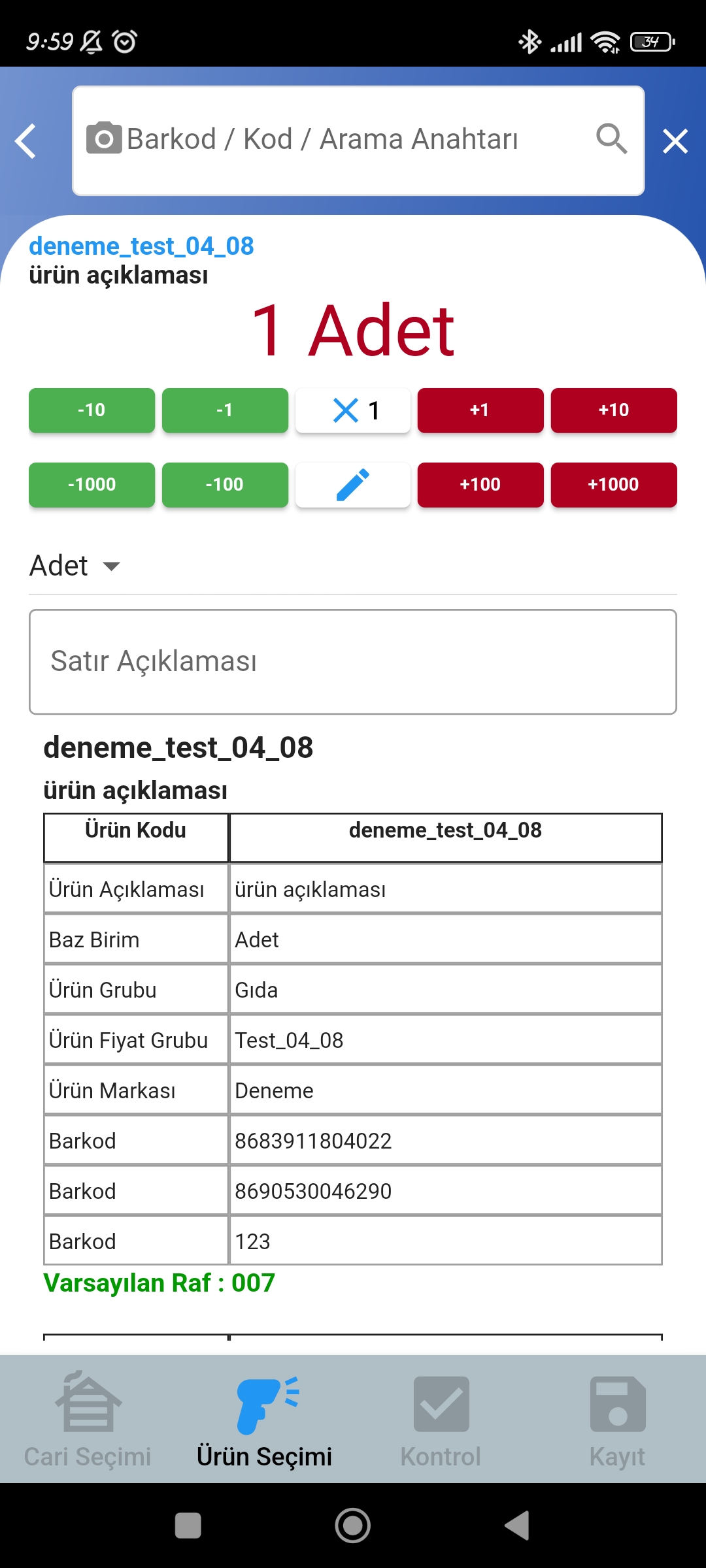Viewport: 706px width, 1568px height.
Task: Open the Kayıt tab
Action: click(x=617, y=1419)
